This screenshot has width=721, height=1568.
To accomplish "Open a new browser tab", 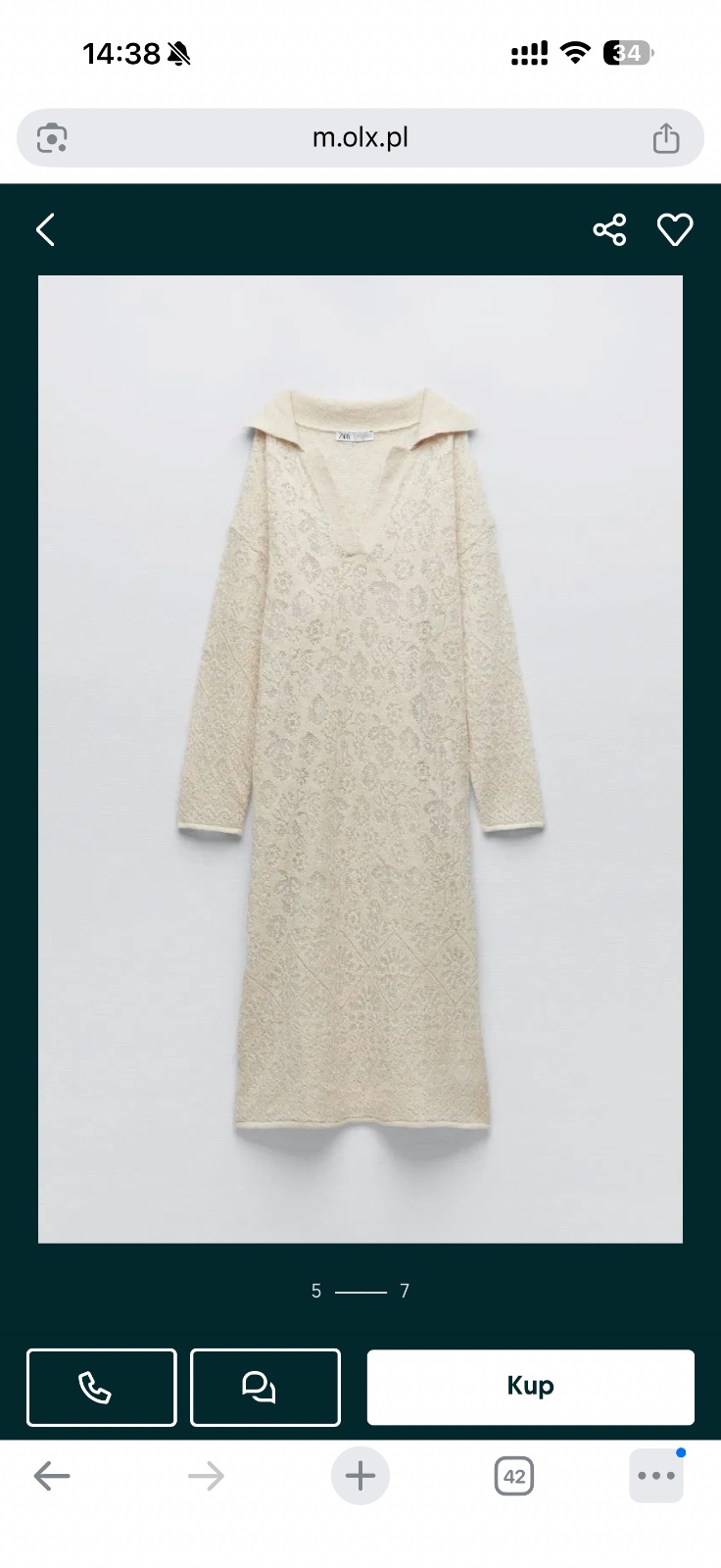I will point(360,1476).
